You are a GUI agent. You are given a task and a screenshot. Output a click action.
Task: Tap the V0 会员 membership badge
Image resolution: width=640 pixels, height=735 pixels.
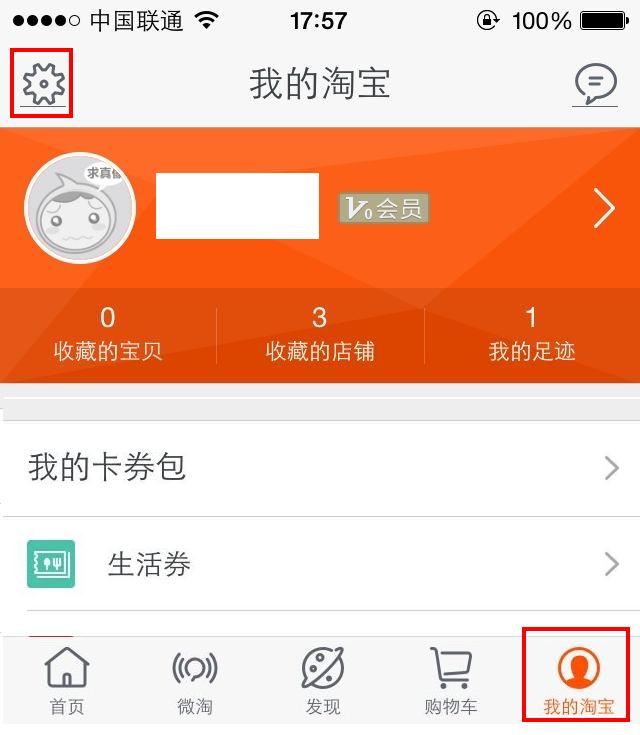(384, 208)
